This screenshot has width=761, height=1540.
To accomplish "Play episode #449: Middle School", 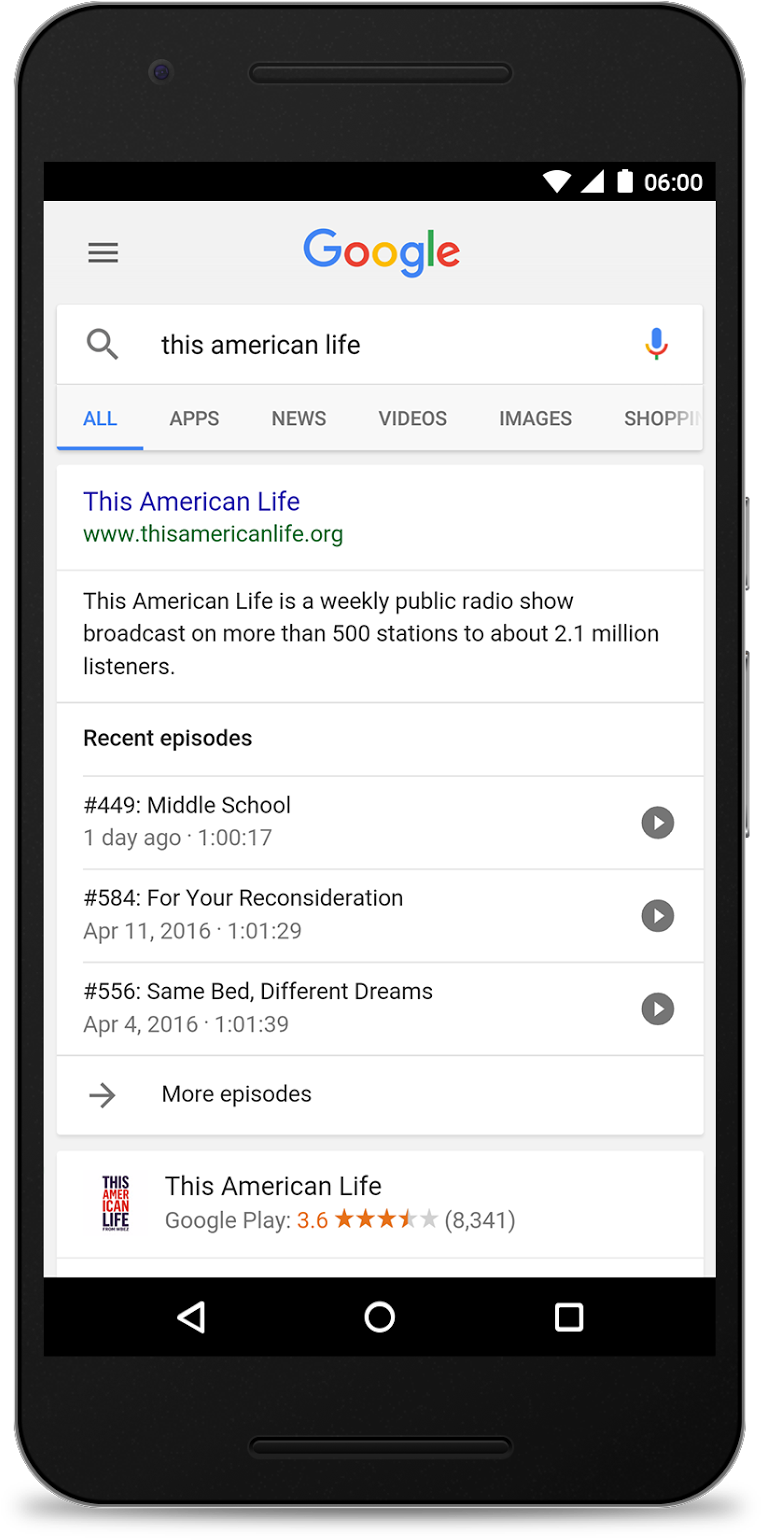I will pos(657,823).
